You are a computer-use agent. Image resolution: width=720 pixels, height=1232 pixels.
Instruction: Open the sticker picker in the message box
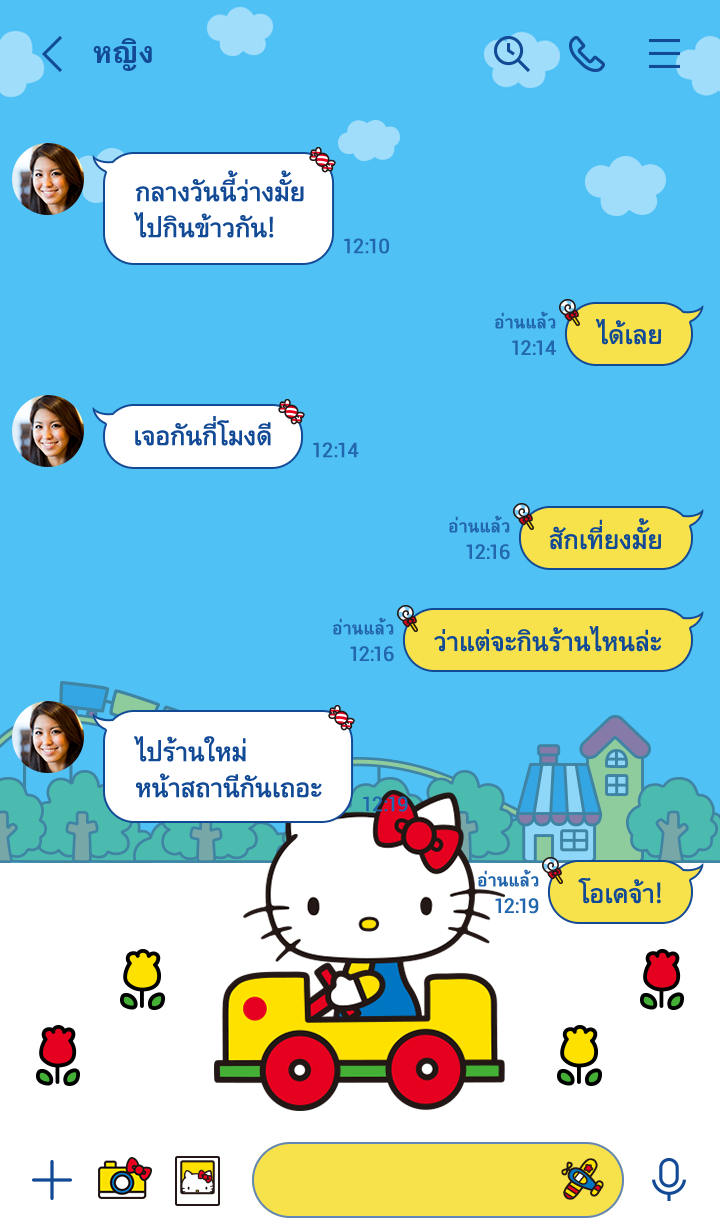point(582,1180)
